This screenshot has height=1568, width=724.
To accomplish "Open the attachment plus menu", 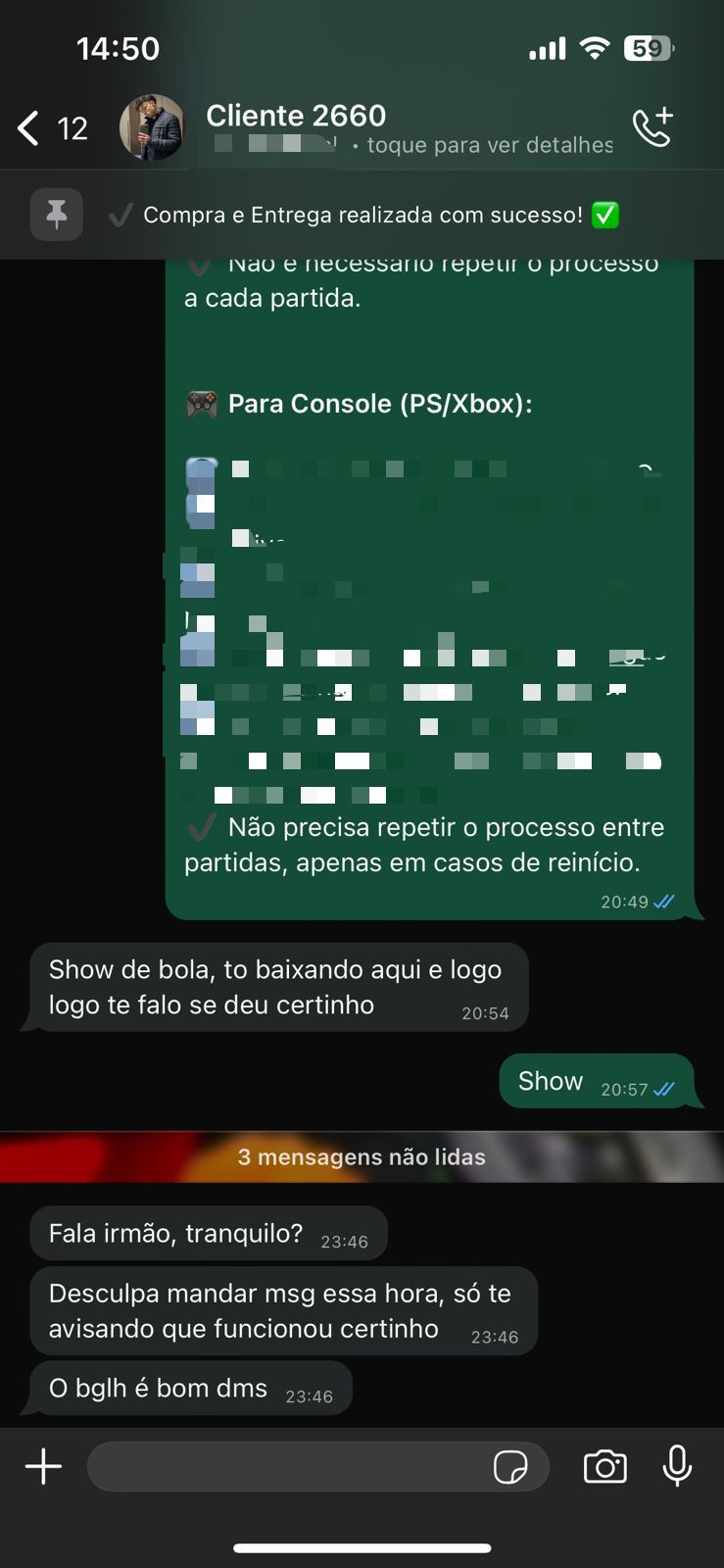I will pos(43,1467).
